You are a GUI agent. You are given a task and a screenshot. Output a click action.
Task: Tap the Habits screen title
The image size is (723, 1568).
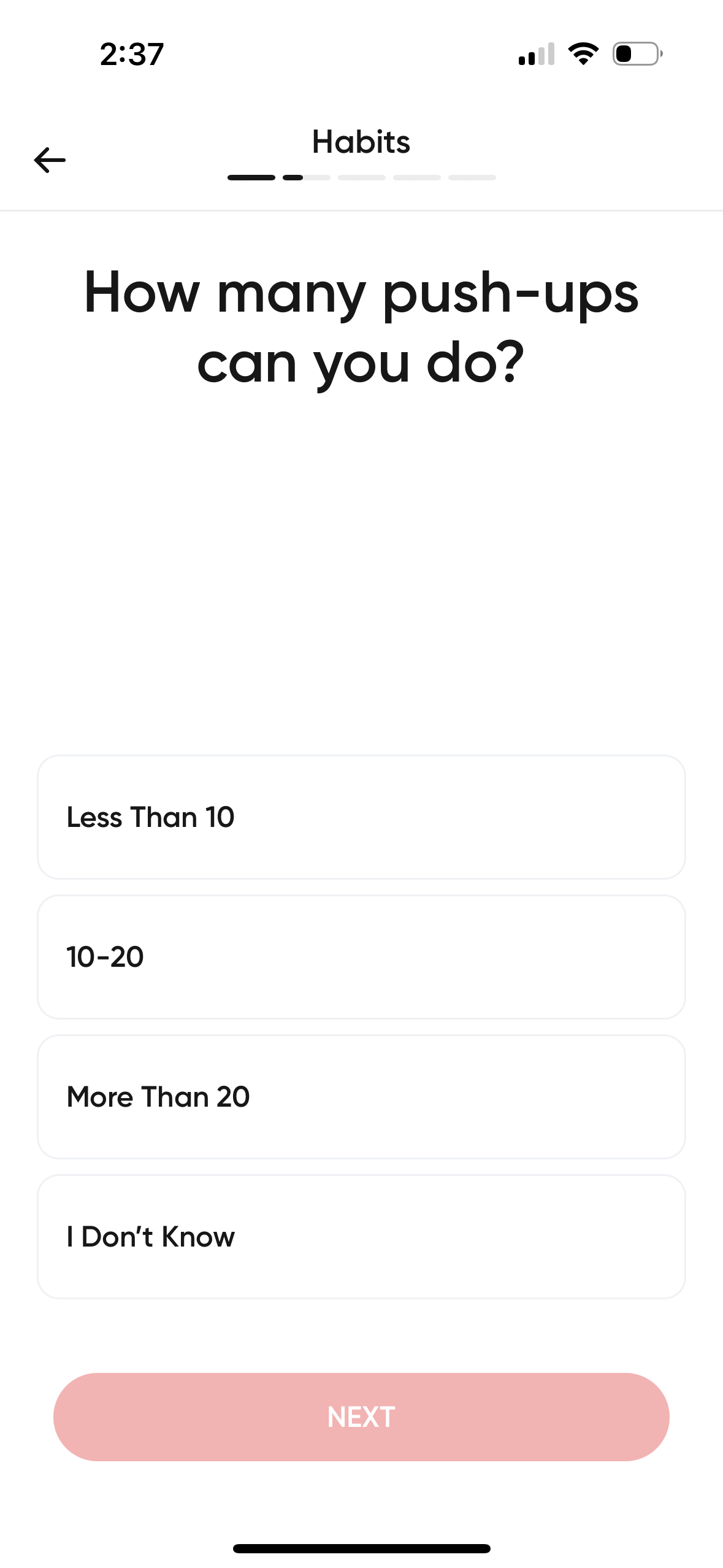tap(361, 142)
